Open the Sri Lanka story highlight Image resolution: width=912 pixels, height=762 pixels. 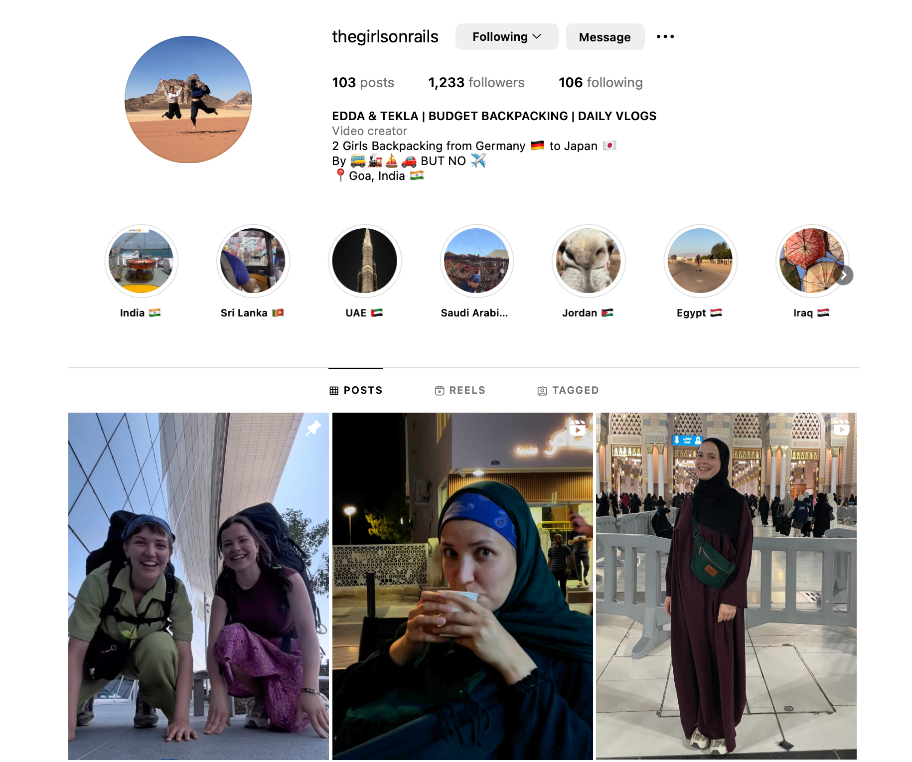coord(253,261)
